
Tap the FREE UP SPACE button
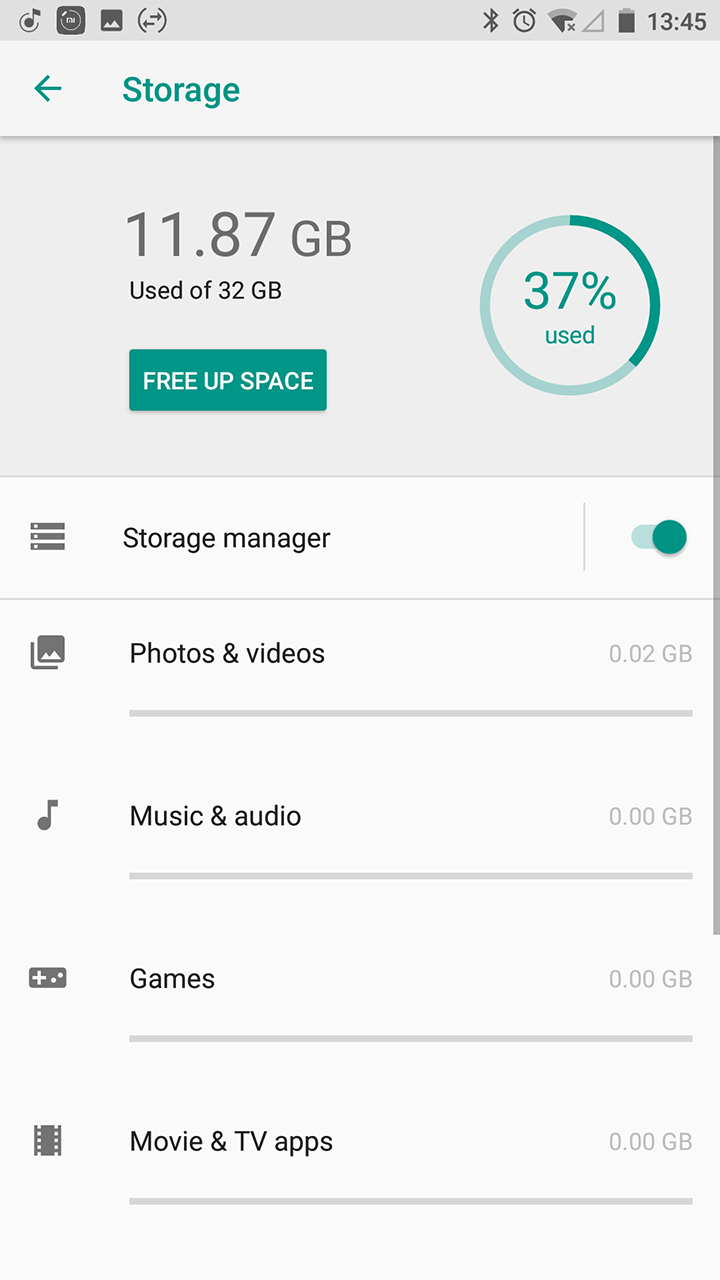point(228,380)
